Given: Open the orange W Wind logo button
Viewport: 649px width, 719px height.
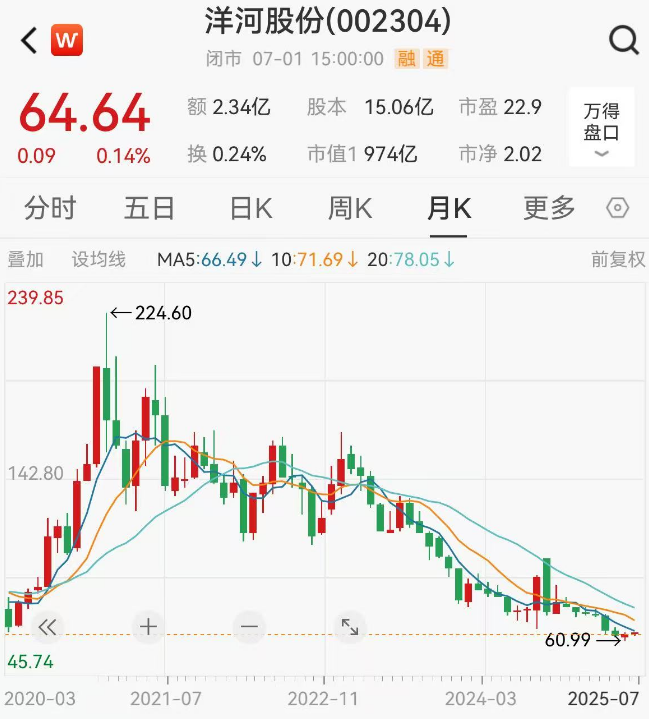Looking at the screenshot, I should pyautogui.click(x=67, y=41).
